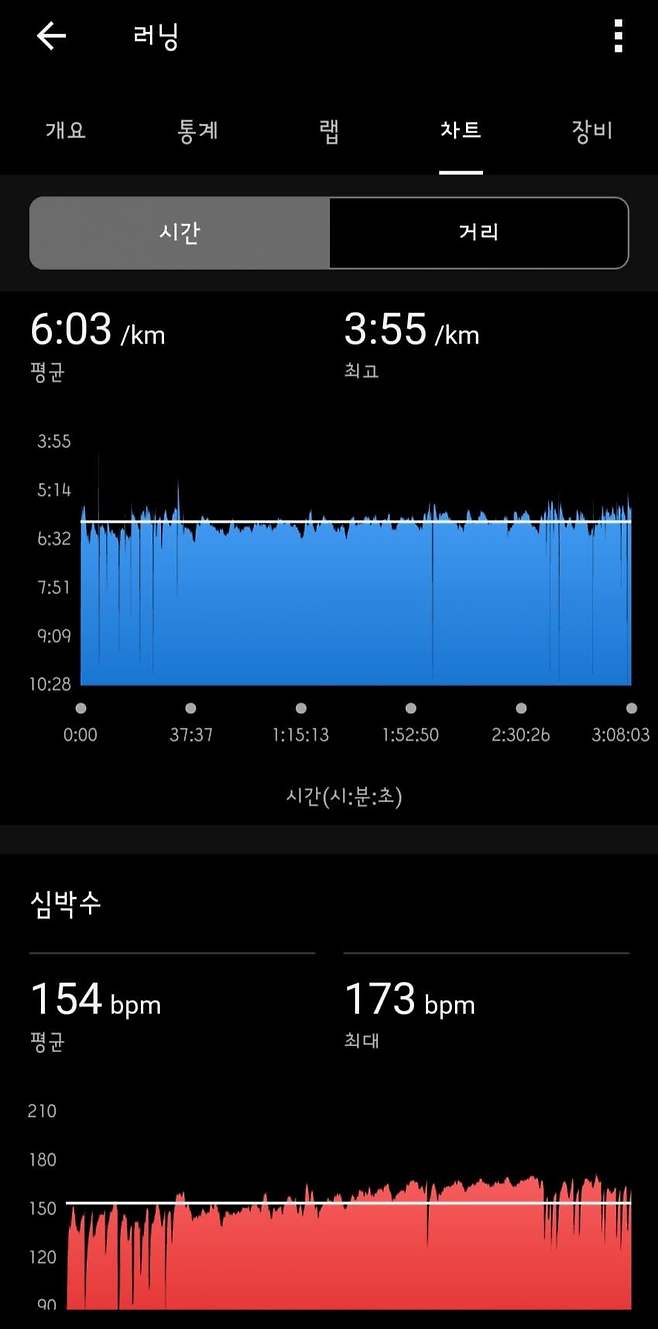Viewport: 658px width, 1329px height.
Task: View the 랩 tab
Action: tap(329, 131)
